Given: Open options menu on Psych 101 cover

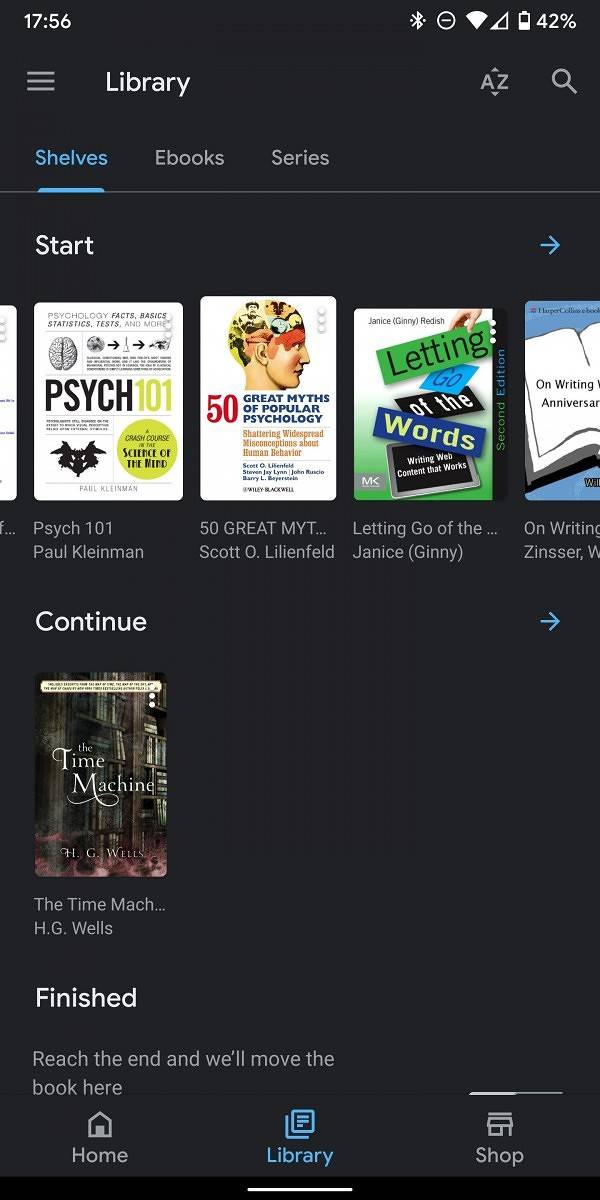Looking at the screenshot, I should pos(168,322).
